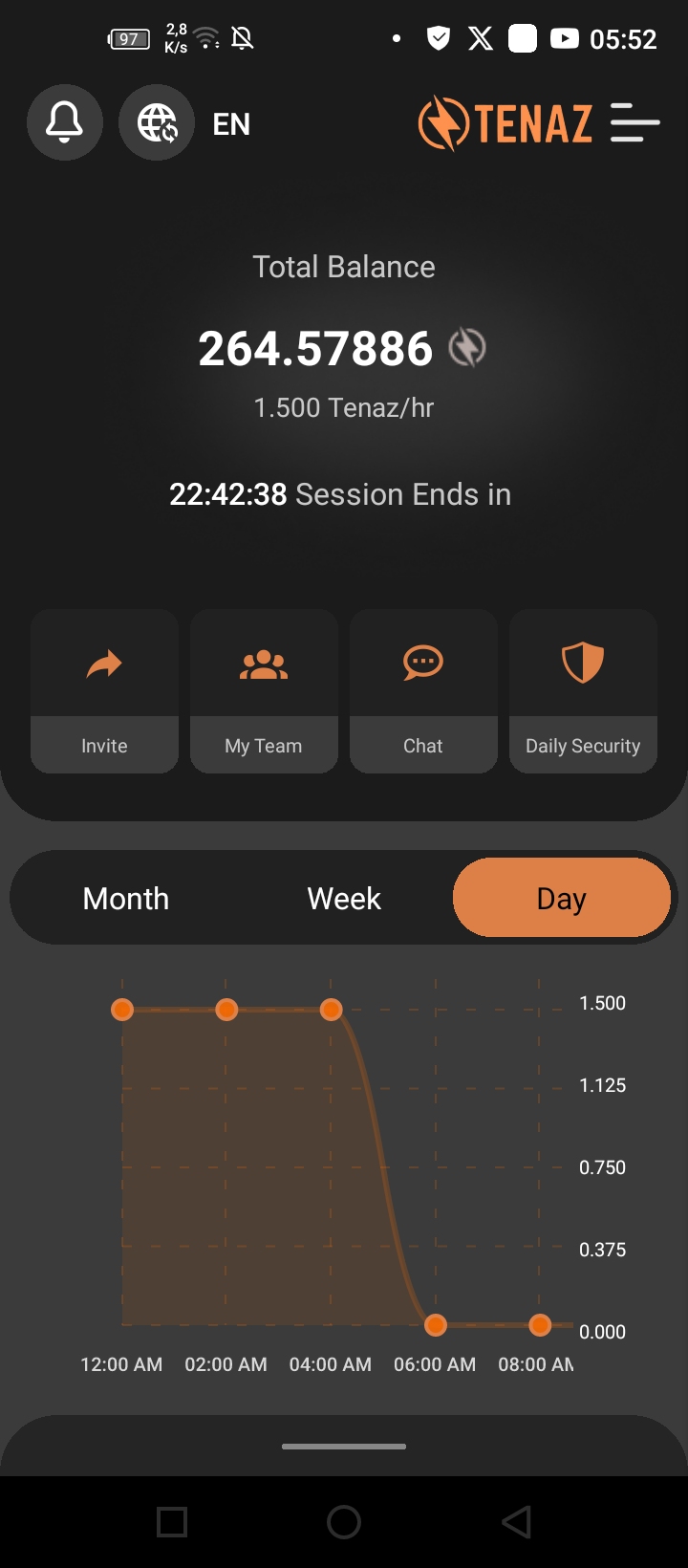Image resolution: width=688 pixels, height=1568 pixels.
Task: Open the hamburger menu
Action: click(x=634, y=122)
